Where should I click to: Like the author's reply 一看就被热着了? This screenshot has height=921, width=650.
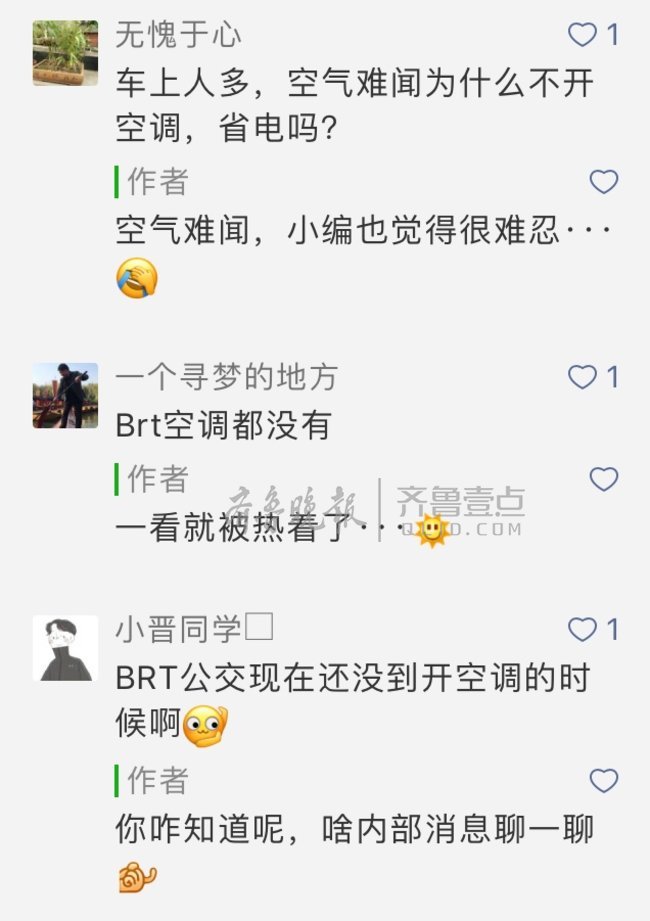tap(603, 480)
